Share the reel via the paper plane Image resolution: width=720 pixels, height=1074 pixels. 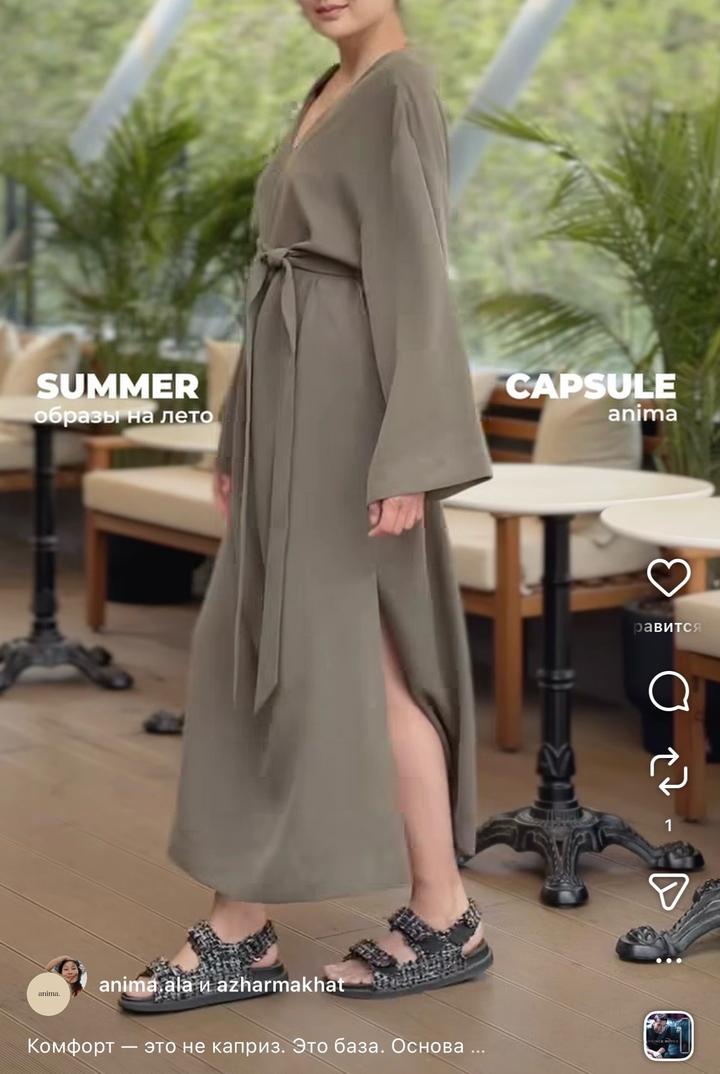668,891
